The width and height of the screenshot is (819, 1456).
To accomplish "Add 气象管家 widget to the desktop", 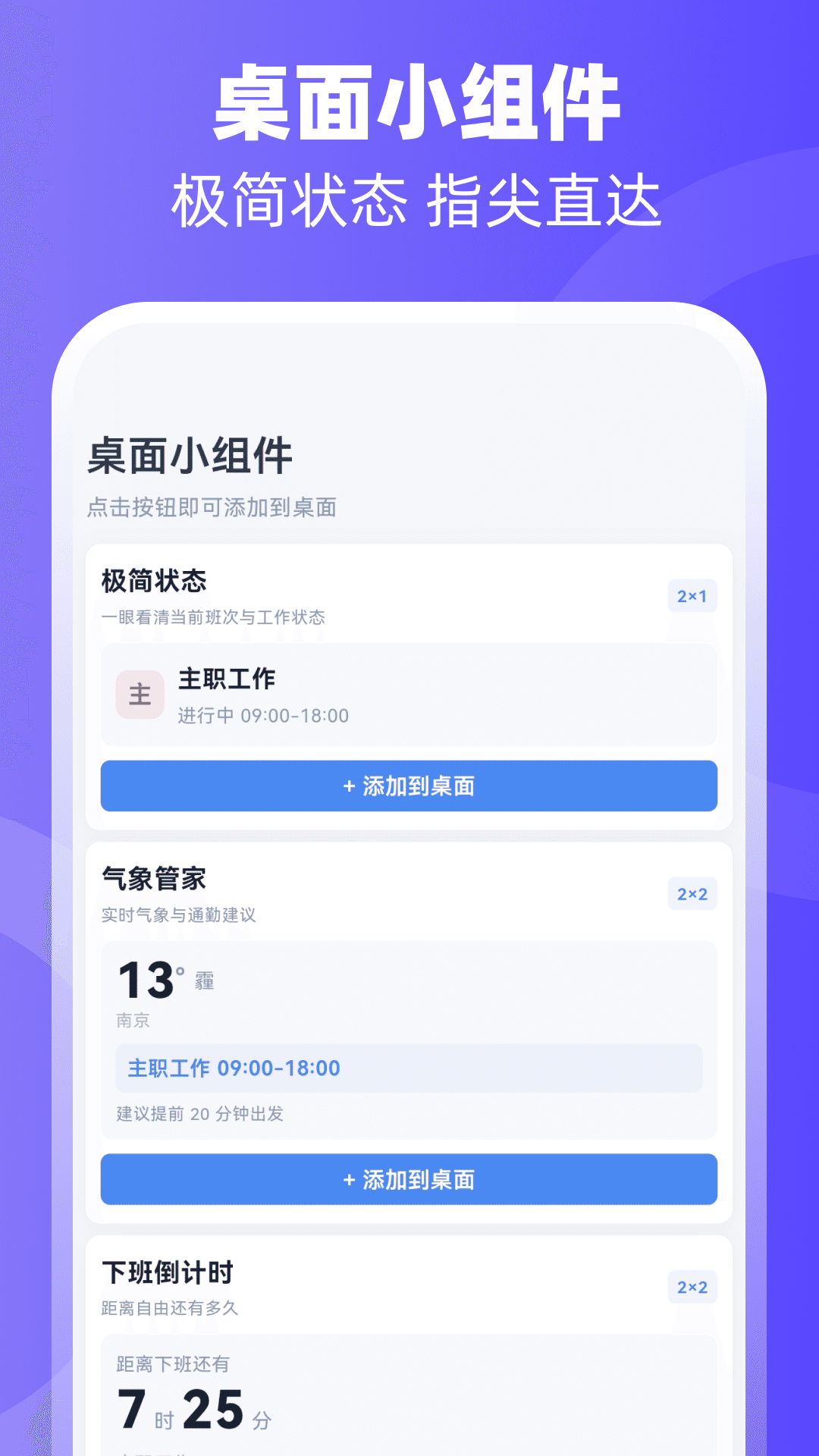I will click(409, 1180).
